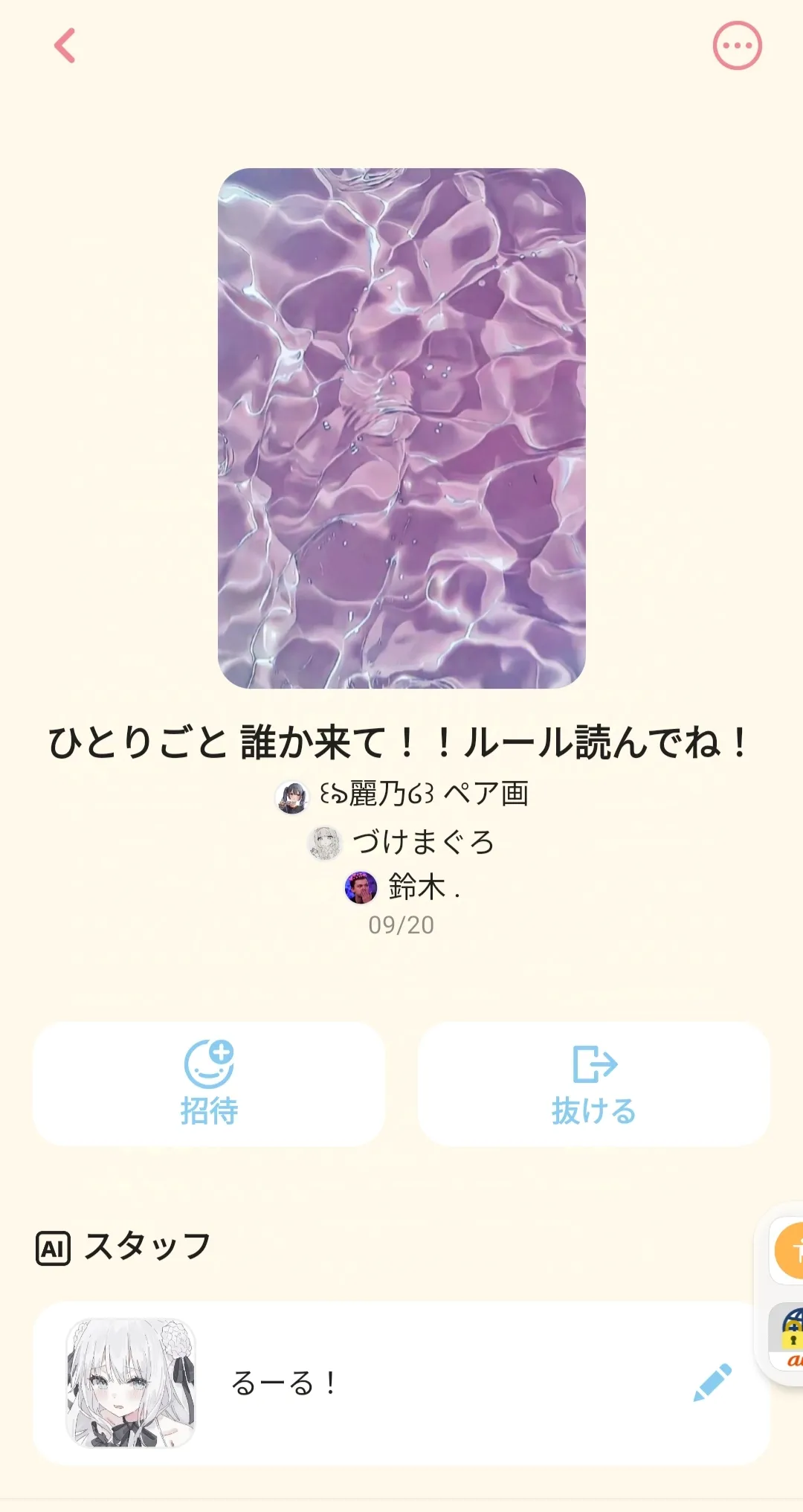Go back using the pink arrow
Viewport: 803px width, 1512px height.
(x=65, y=46)
